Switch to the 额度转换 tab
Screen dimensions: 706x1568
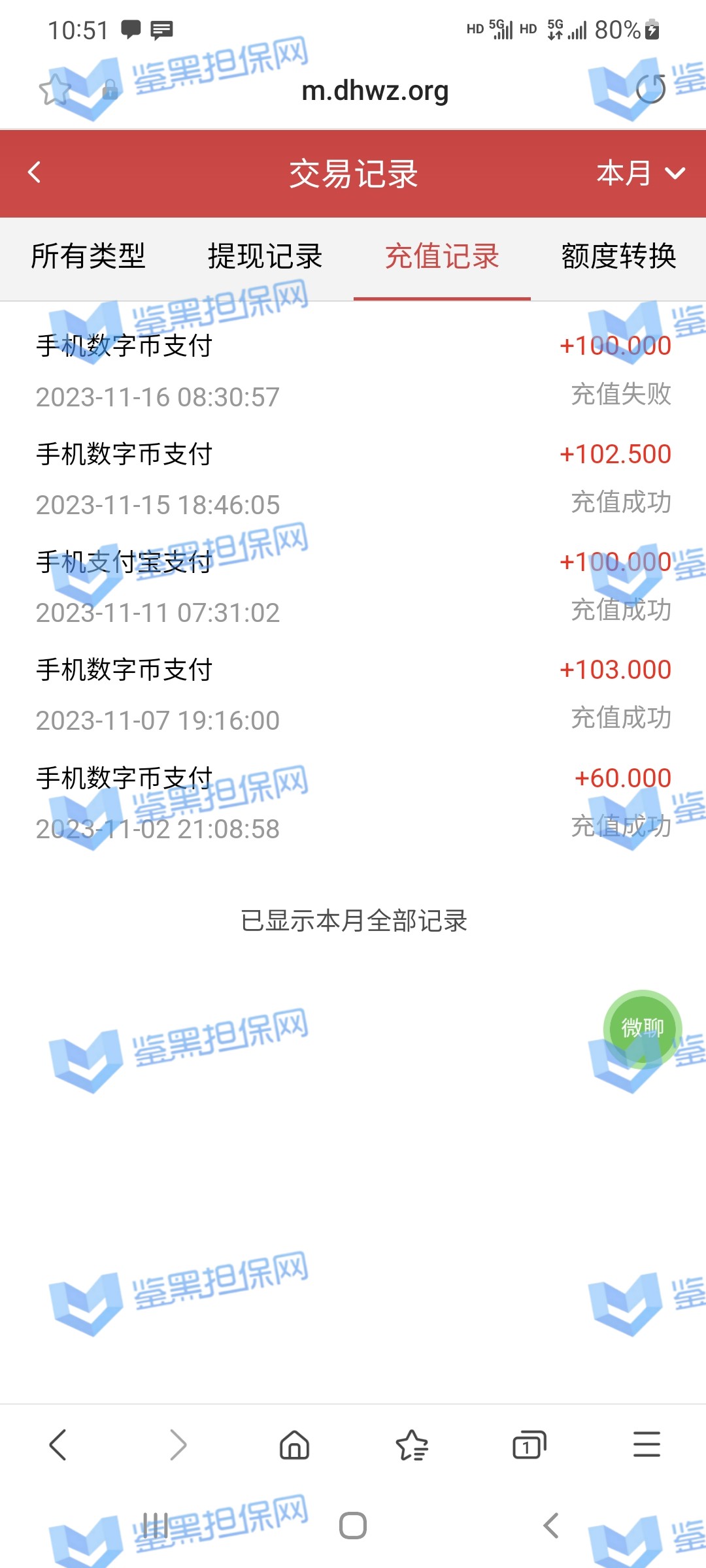618,256
